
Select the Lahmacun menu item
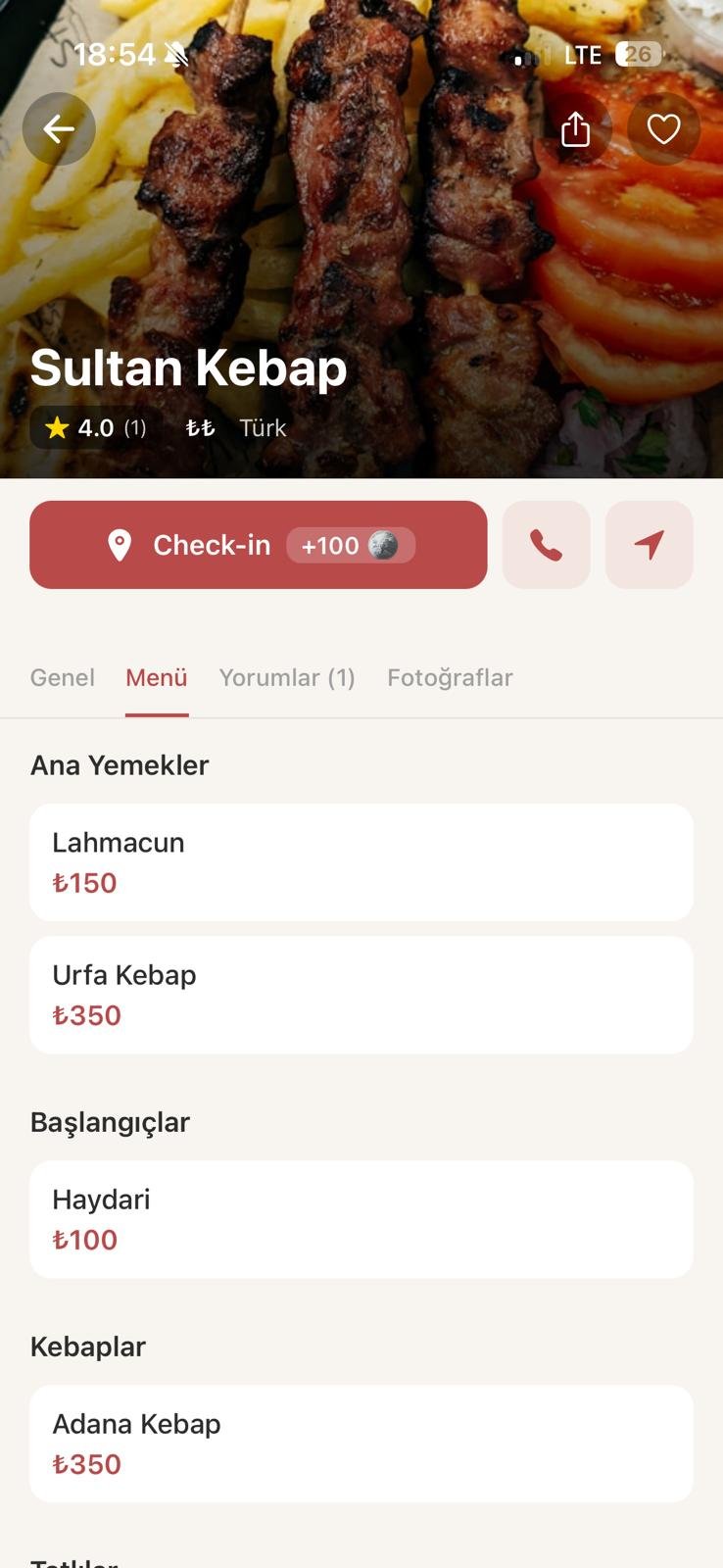[x=361, y=862]
